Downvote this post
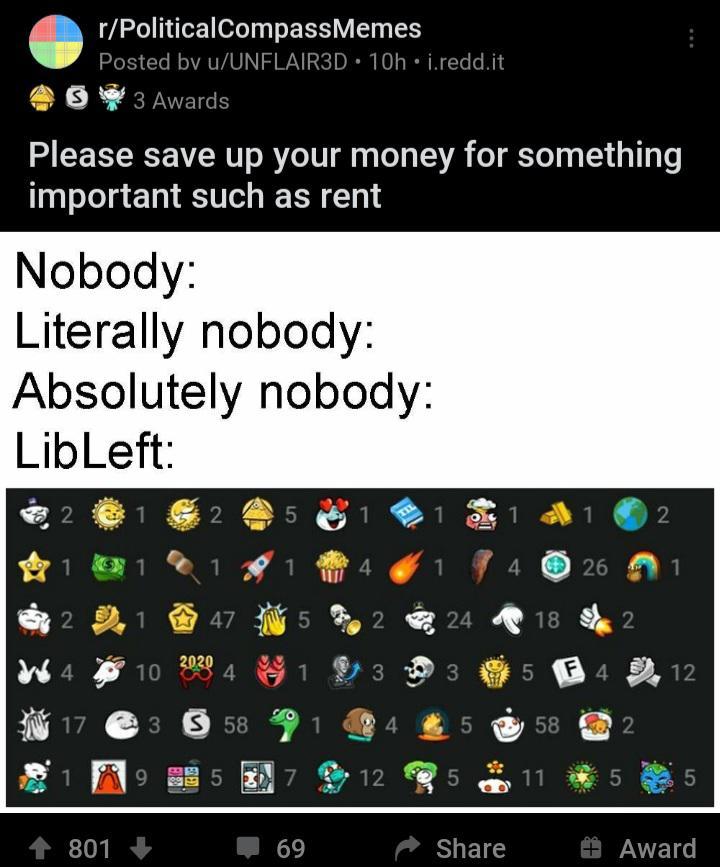Screen dimensions: 720x867 [141, 848]
